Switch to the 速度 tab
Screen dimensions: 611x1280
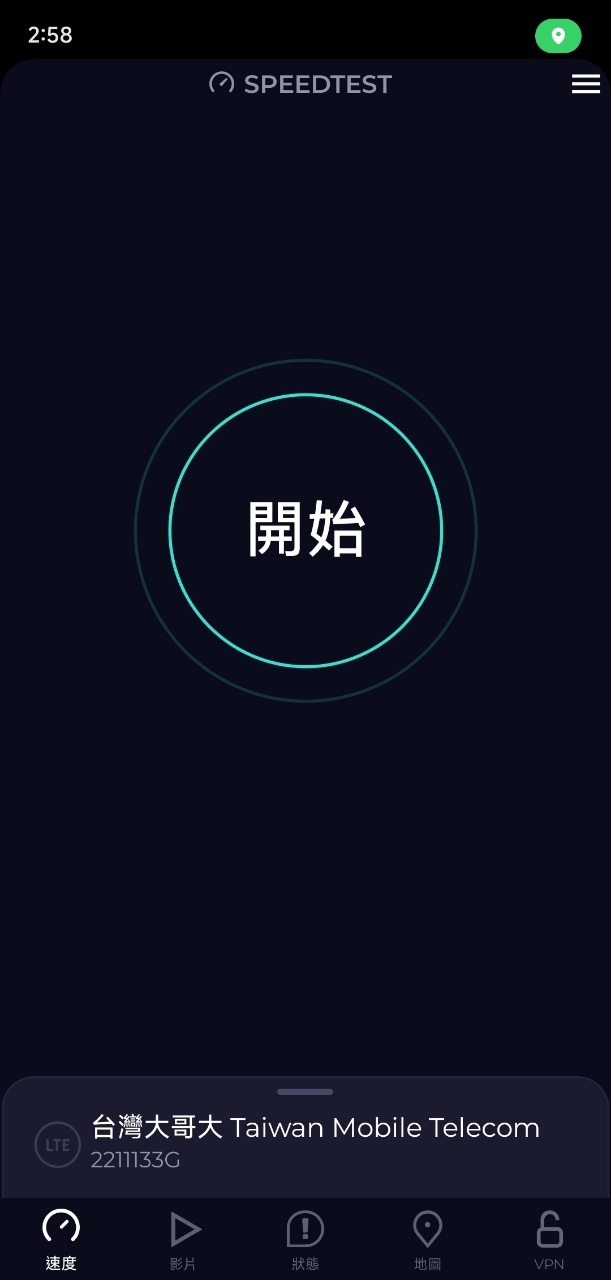(61, 1240)
